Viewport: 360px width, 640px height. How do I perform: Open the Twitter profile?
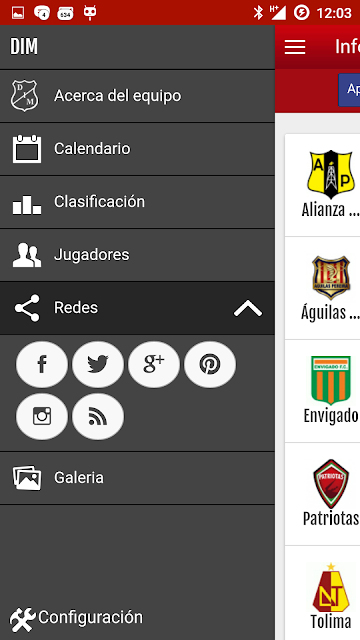pyautogui.click(x=98, y=364)
